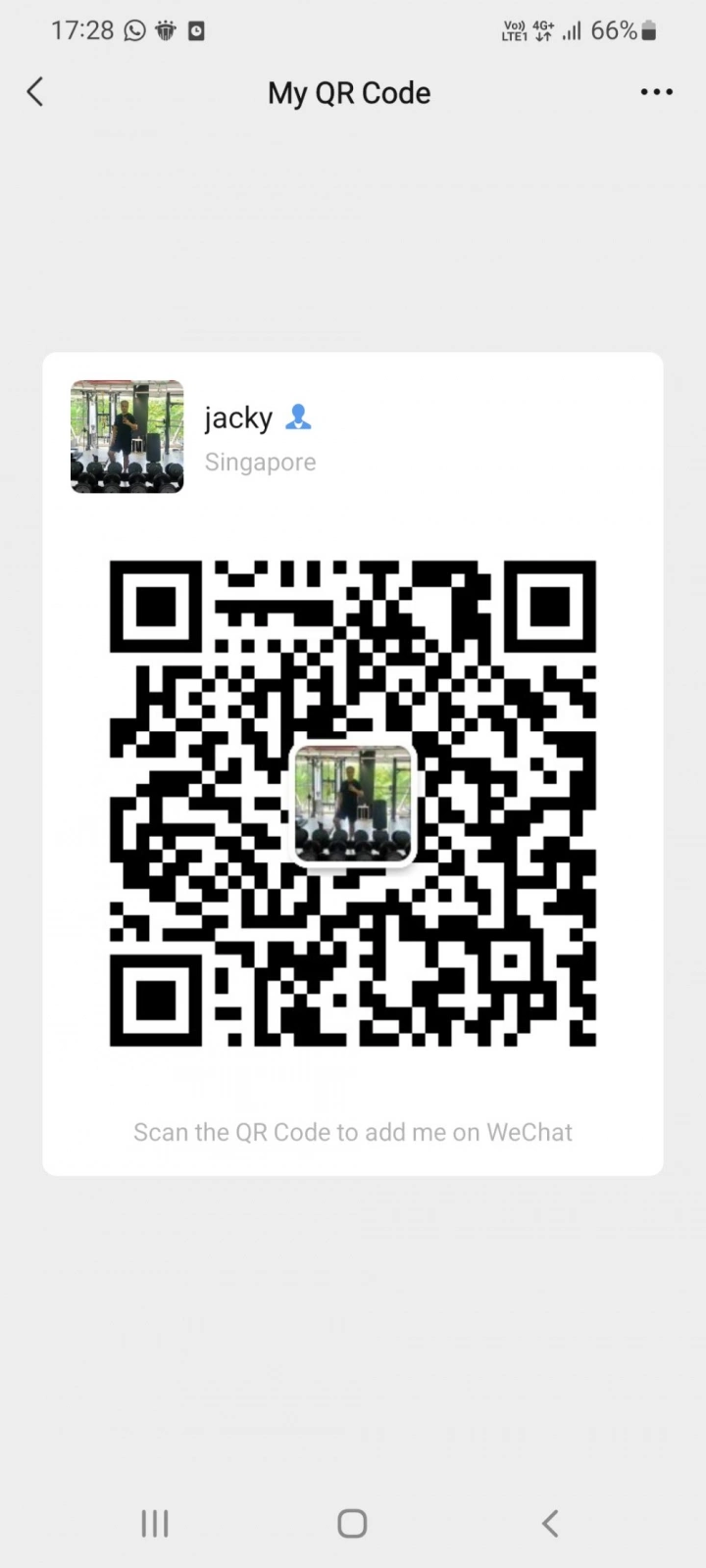706x1568 pixels.
Task: Open the three-dot overflow menu
Action: click(656, 92)
